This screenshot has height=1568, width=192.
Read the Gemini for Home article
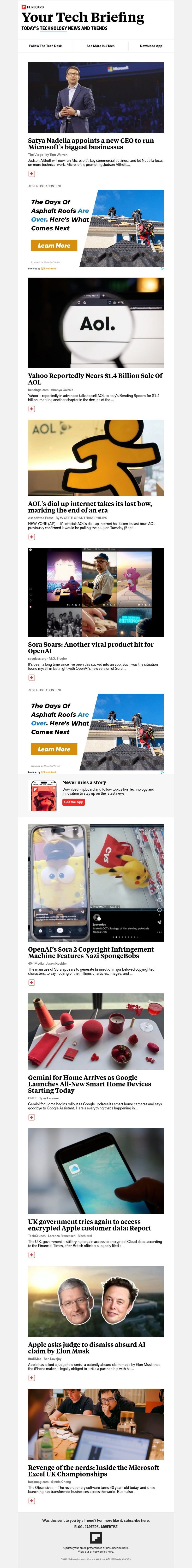pos(89,1084)
